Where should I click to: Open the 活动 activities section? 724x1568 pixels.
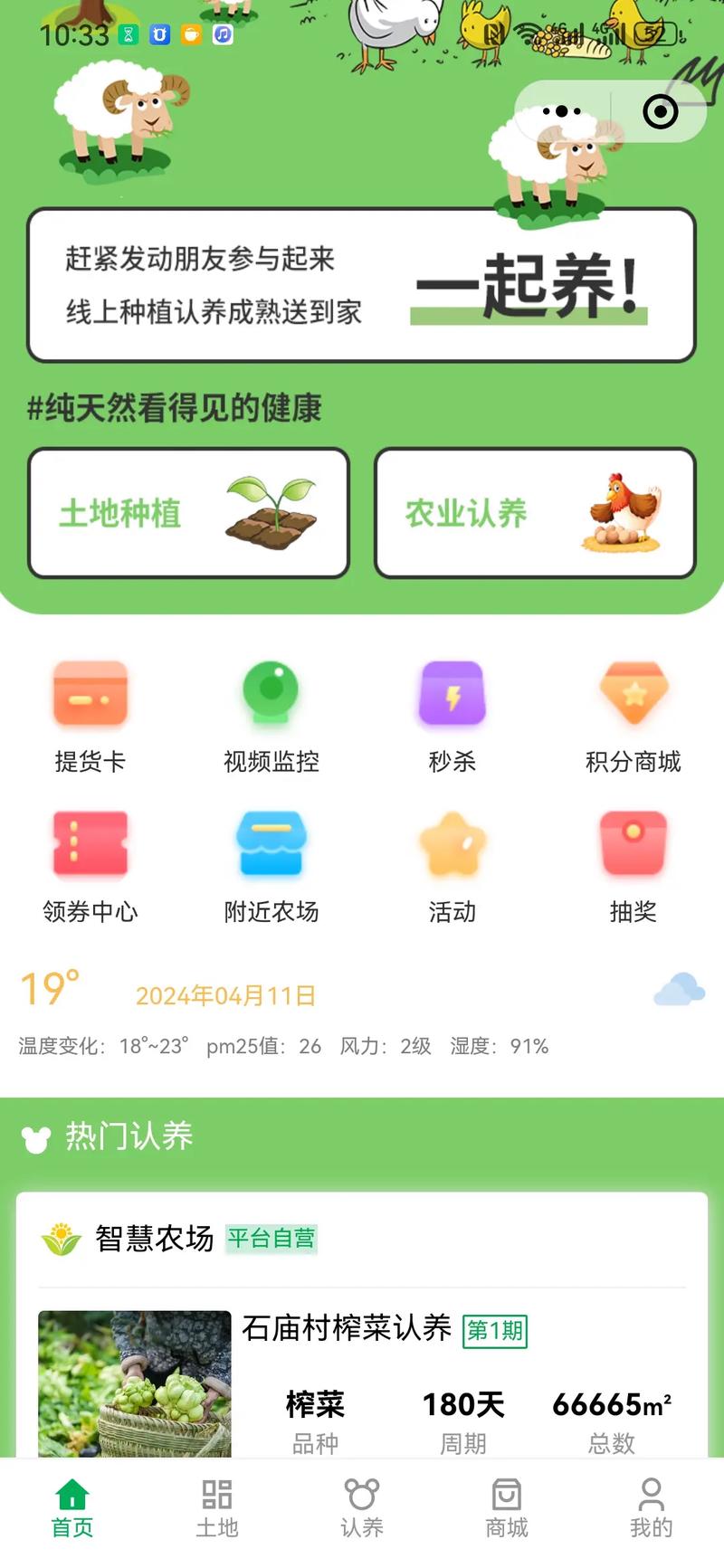click(452, 864)
